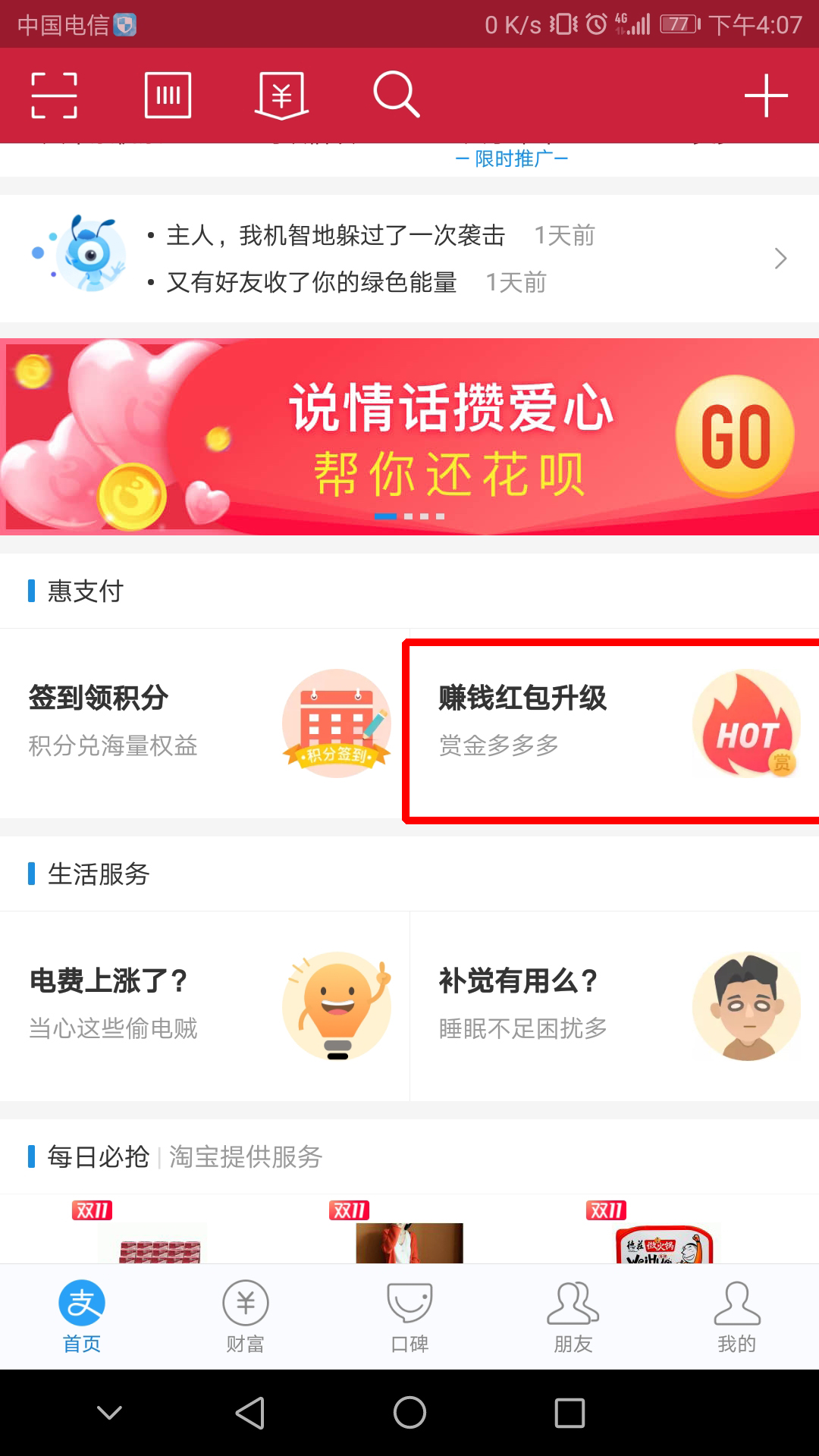Open 赚钱红包升级 card

click(x=613, y=731)
